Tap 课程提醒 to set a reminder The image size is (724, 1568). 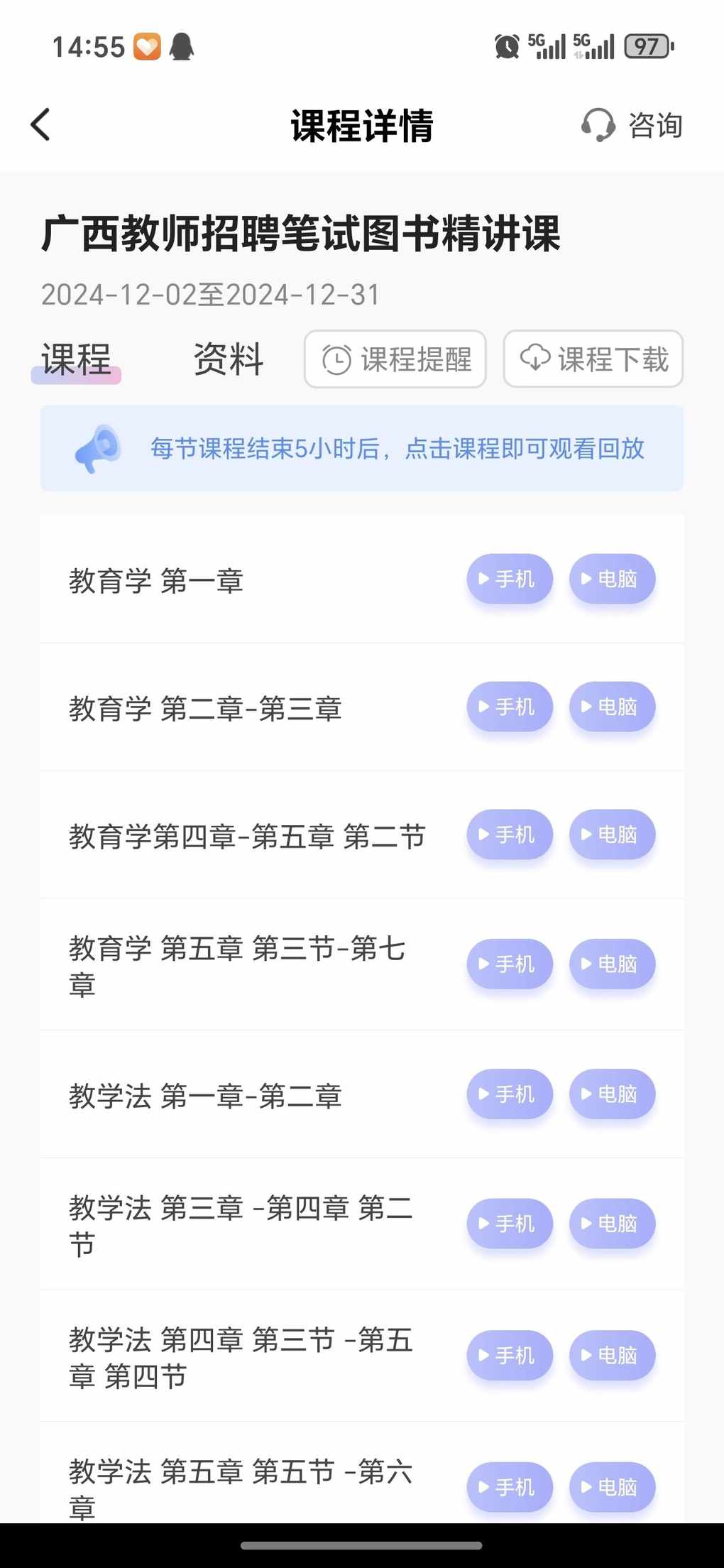click(x=395, y=359)
